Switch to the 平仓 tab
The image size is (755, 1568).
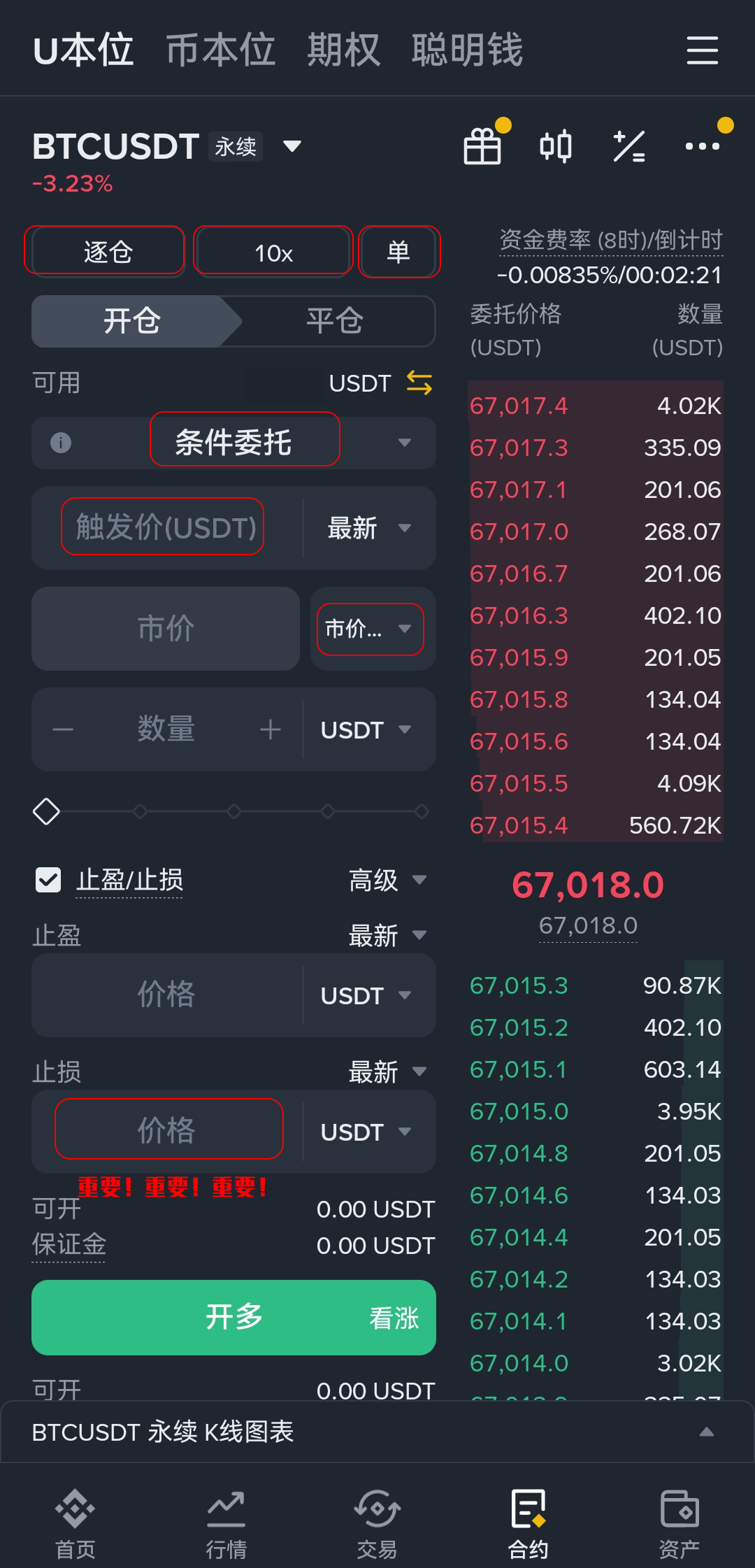334,321
